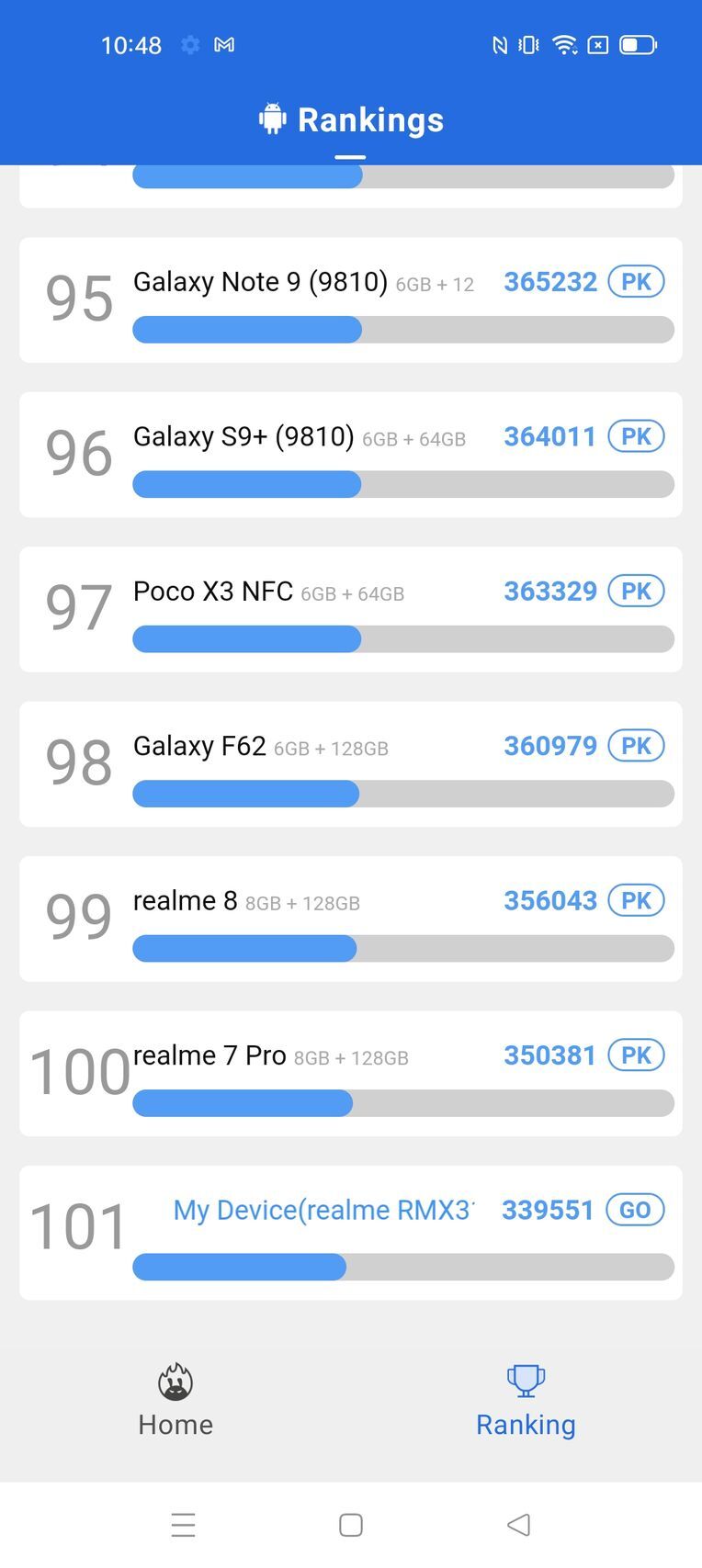702x1568 pixels.
Task: Tap the Wi-Fi icon in status bar
Action: click(x=563, y=44)
